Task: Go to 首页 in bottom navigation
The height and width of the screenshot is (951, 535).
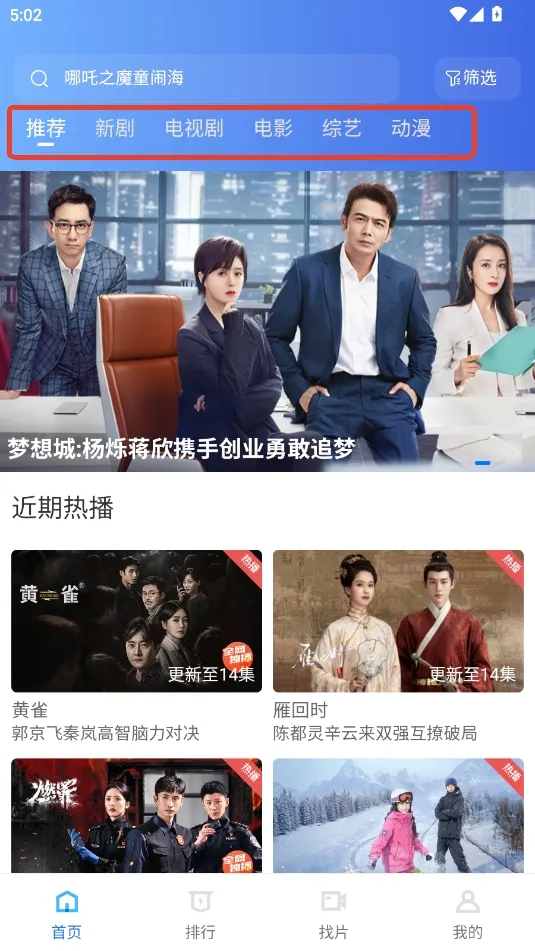Action: pyautogui.click(x=67, y=914)
